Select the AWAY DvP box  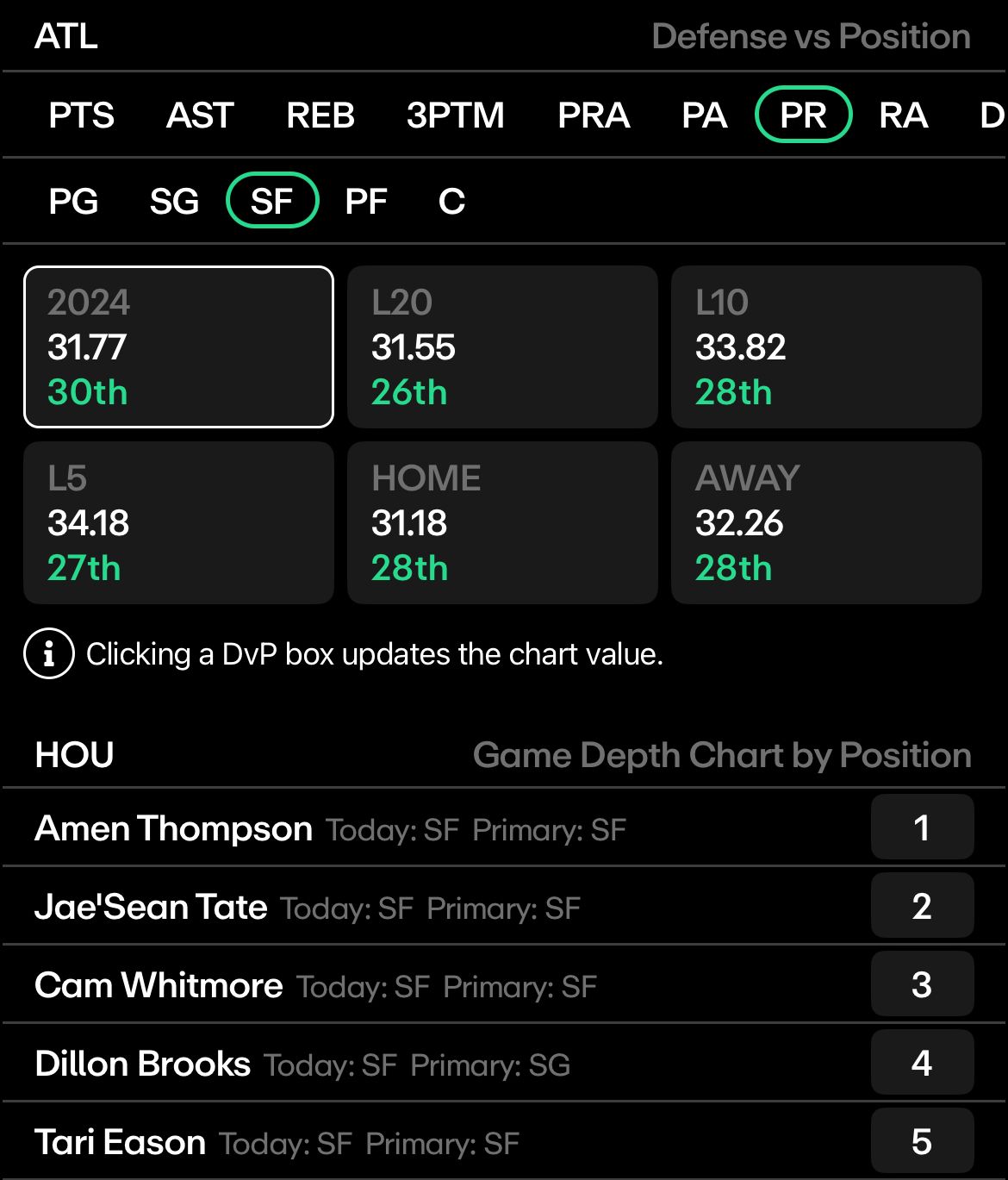point(826,522)
